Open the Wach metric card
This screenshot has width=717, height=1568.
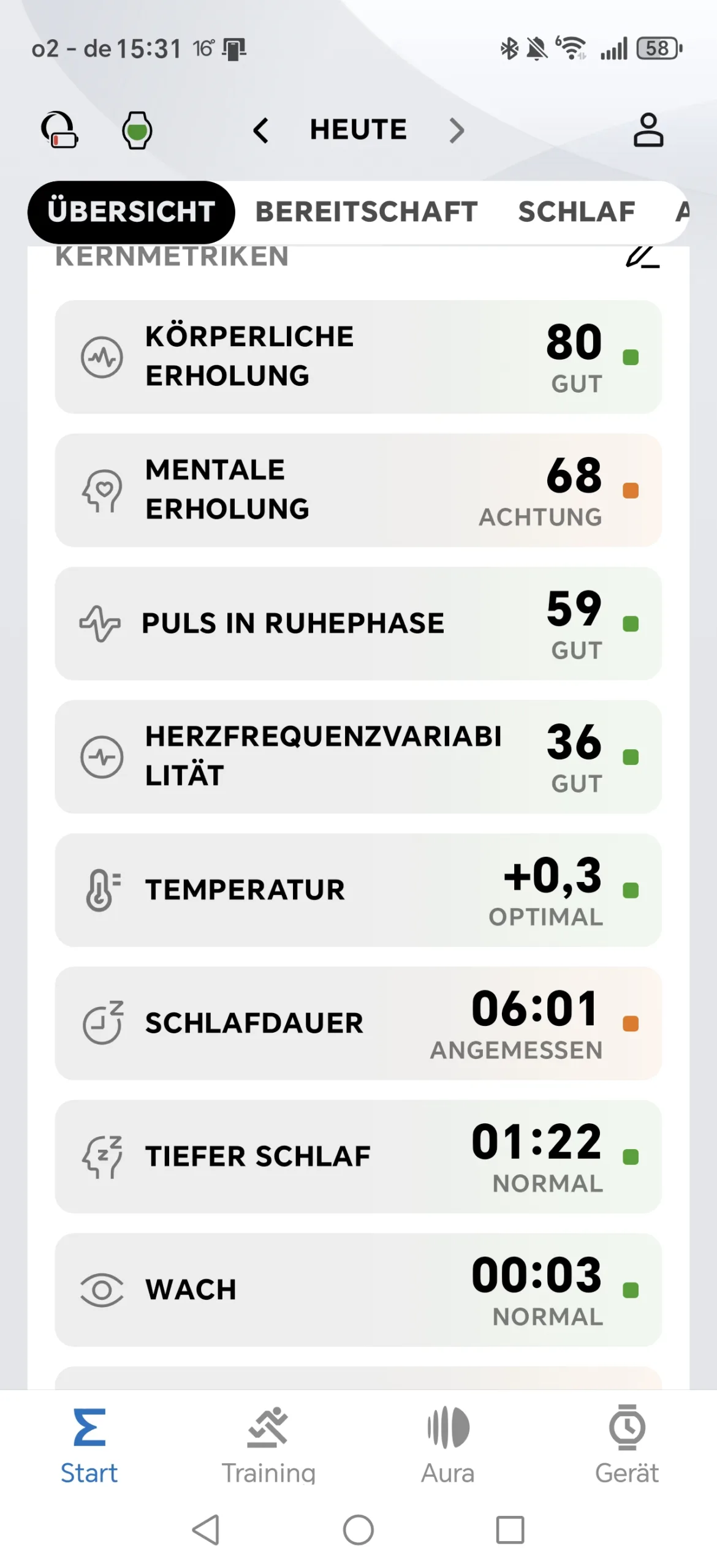pyautogui.click(x=358, y=1289)
